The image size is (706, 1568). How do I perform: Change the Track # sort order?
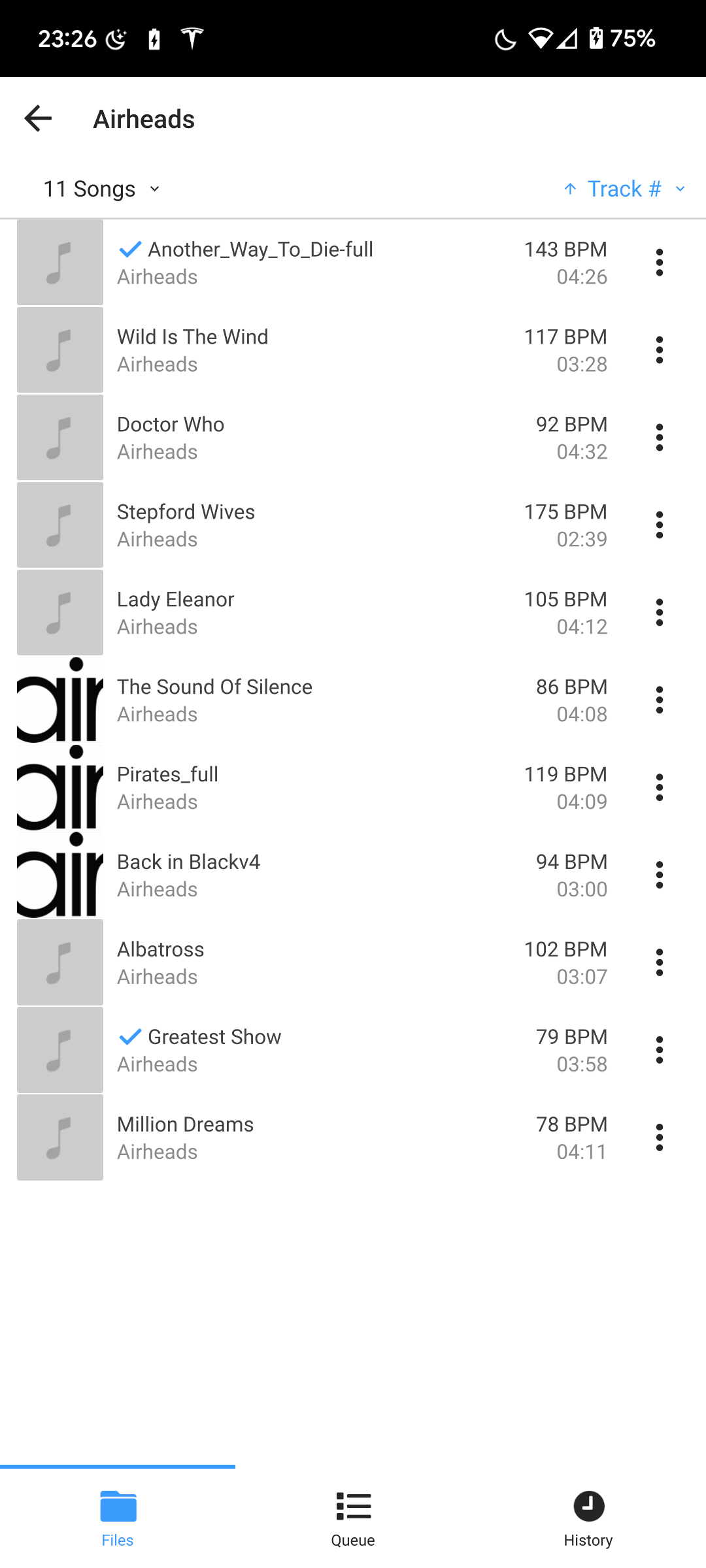pyautogui.click(x=624, y=189)
